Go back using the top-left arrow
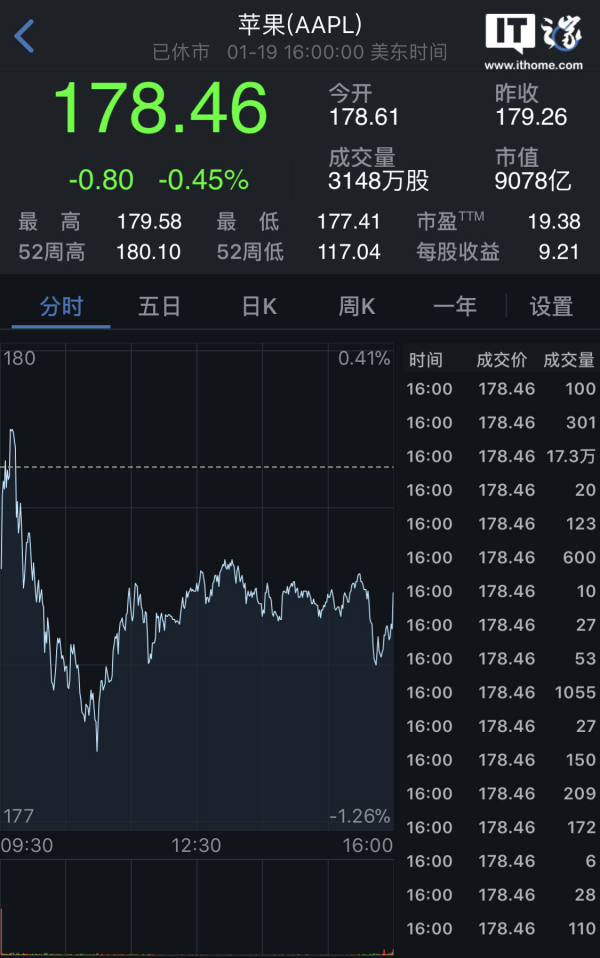Screen dimensions: 600x958 pyautogui.click(x=25, y=37)
